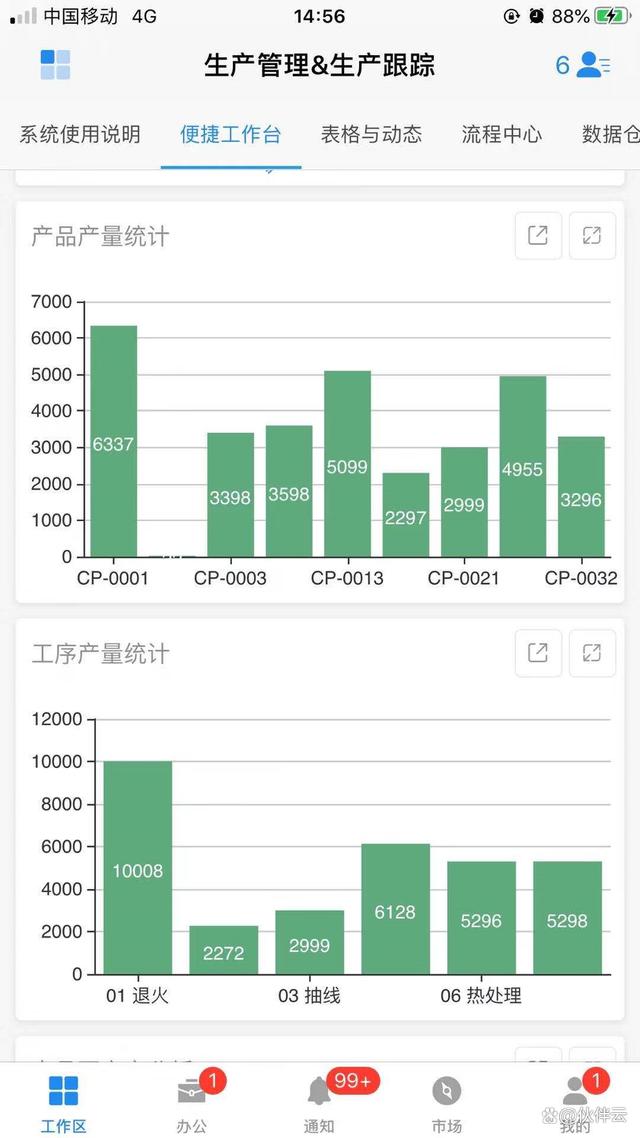Switch to 表格与动态 tab
Screen dimensions: 640x1138
click(x=372, y=134)
